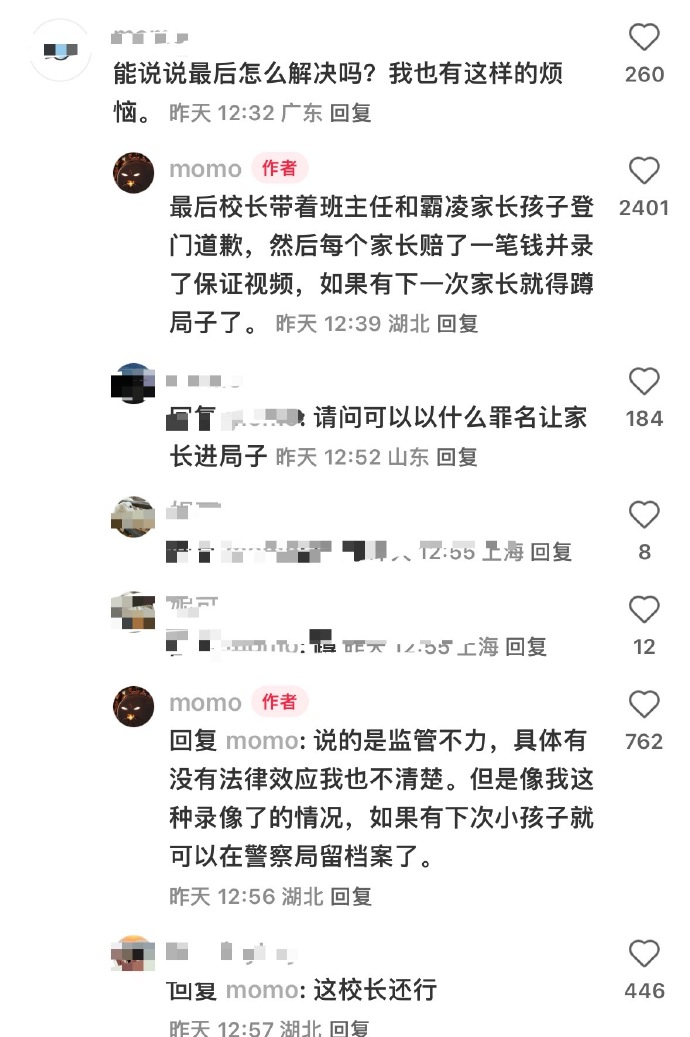Open avatar of the 这校长还行 commenter
Screen dimensions: 690x1037
pyautogui.click(x=132, y=953)
